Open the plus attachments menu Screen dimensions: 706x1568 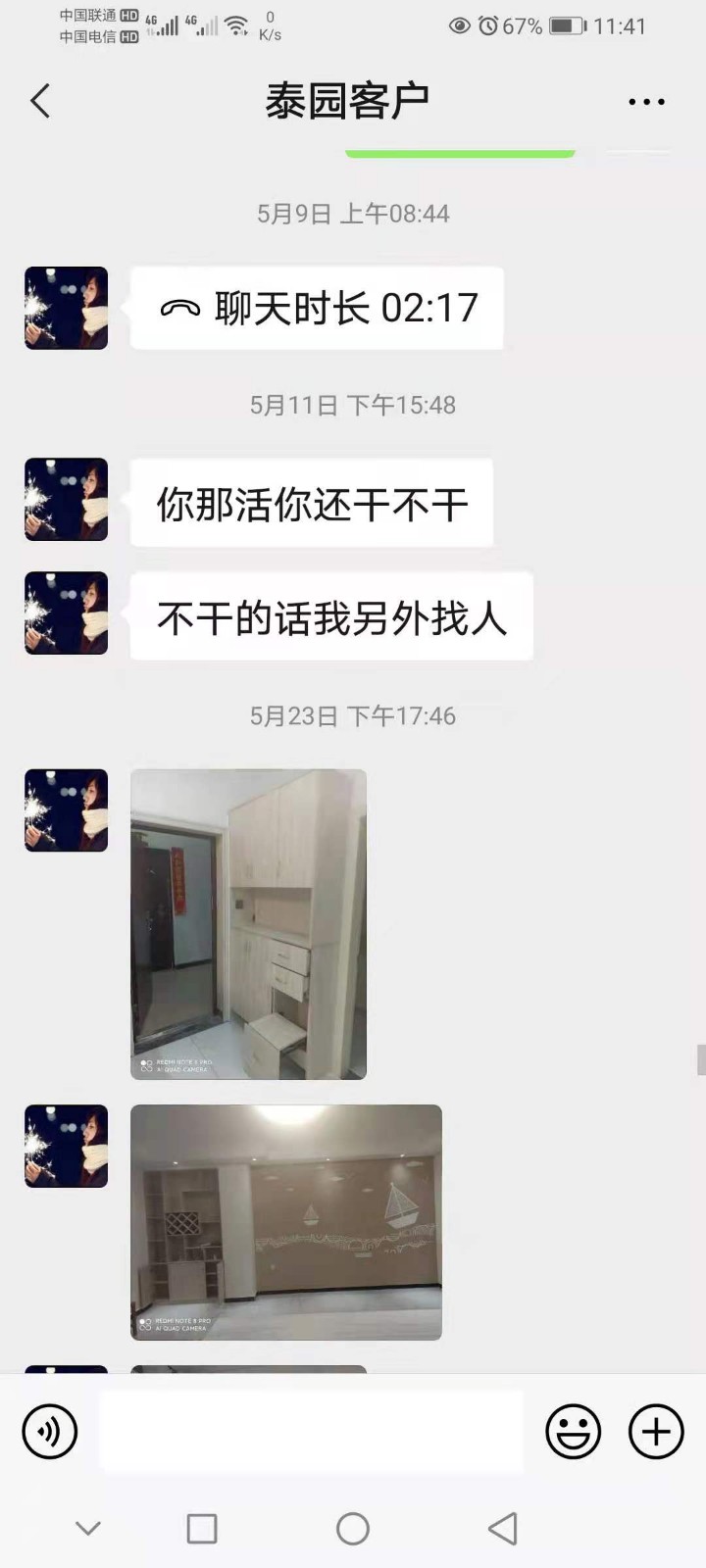coord(655,1432)
